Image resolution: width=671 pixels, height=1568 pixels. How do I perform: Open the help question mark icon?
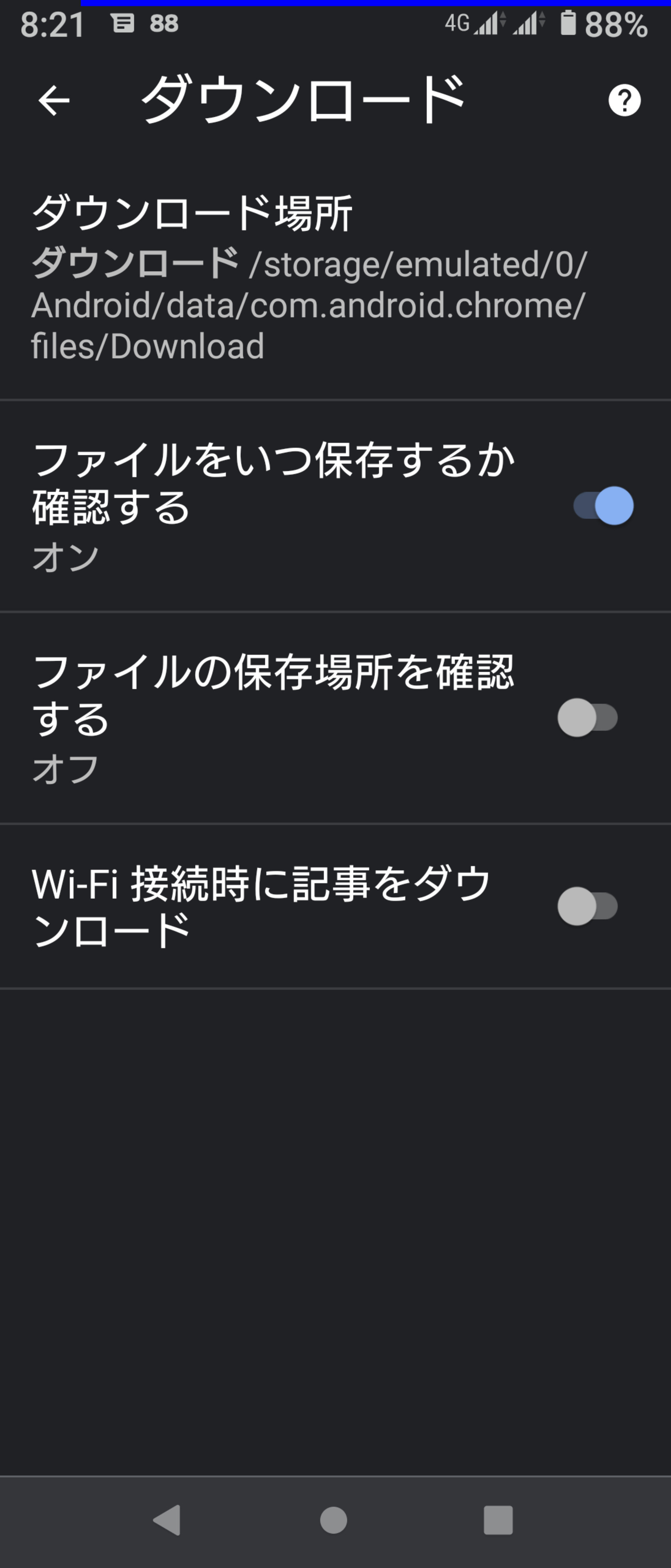(x=624, y=100)
